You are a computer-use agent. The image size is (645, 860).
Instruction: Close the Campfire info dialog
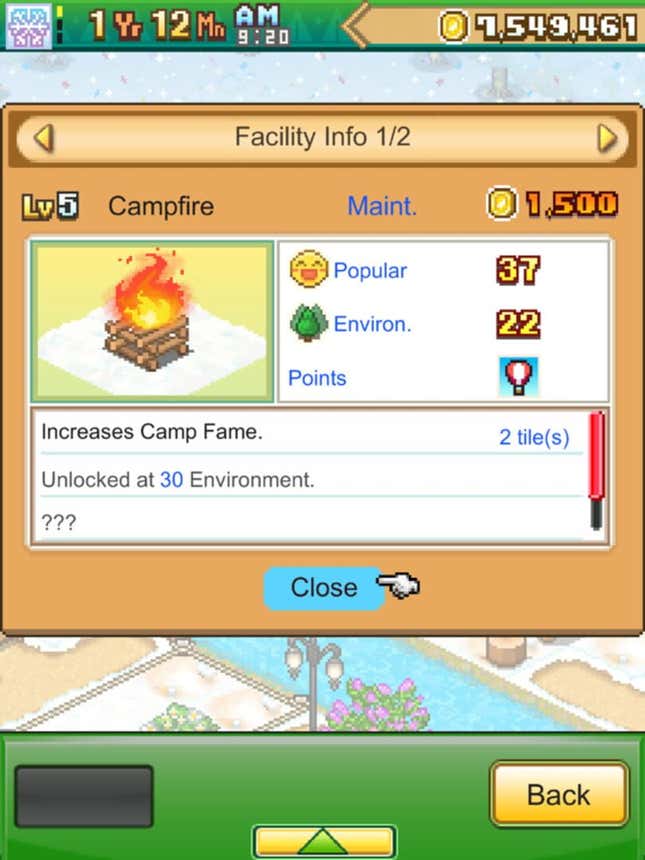pos(323,588)
